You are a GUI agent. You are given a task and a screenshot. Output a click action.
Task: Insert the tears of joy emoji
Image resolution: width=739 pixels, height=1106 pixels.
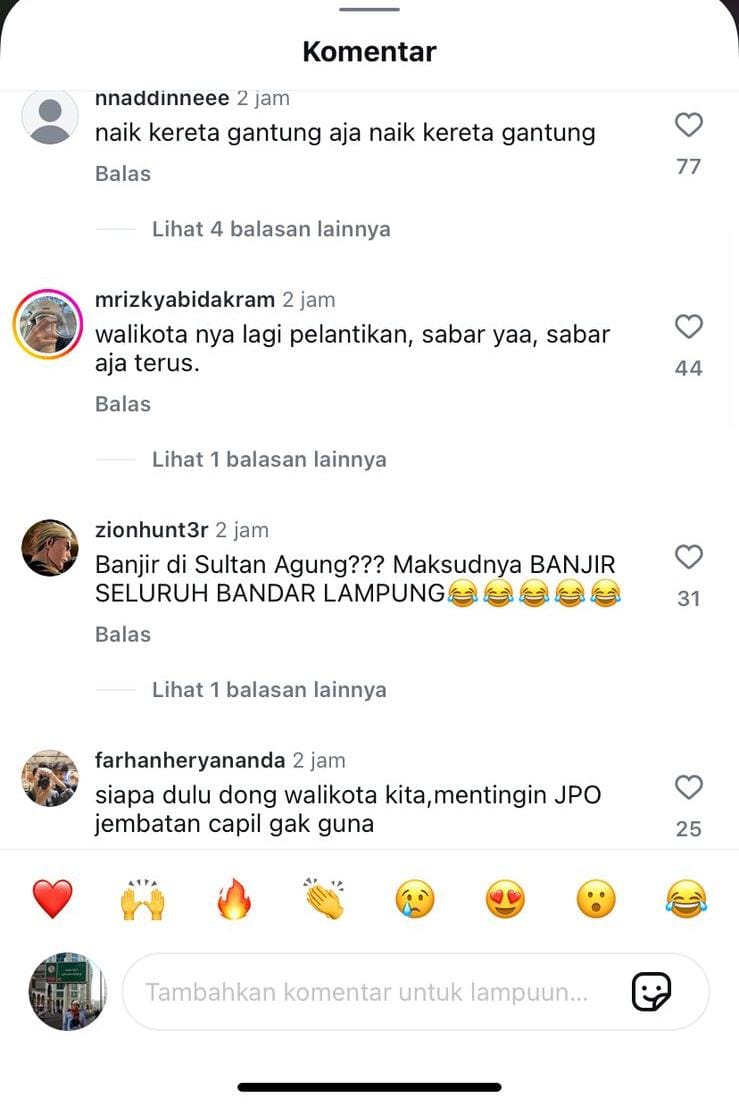[x=686, y=899]
